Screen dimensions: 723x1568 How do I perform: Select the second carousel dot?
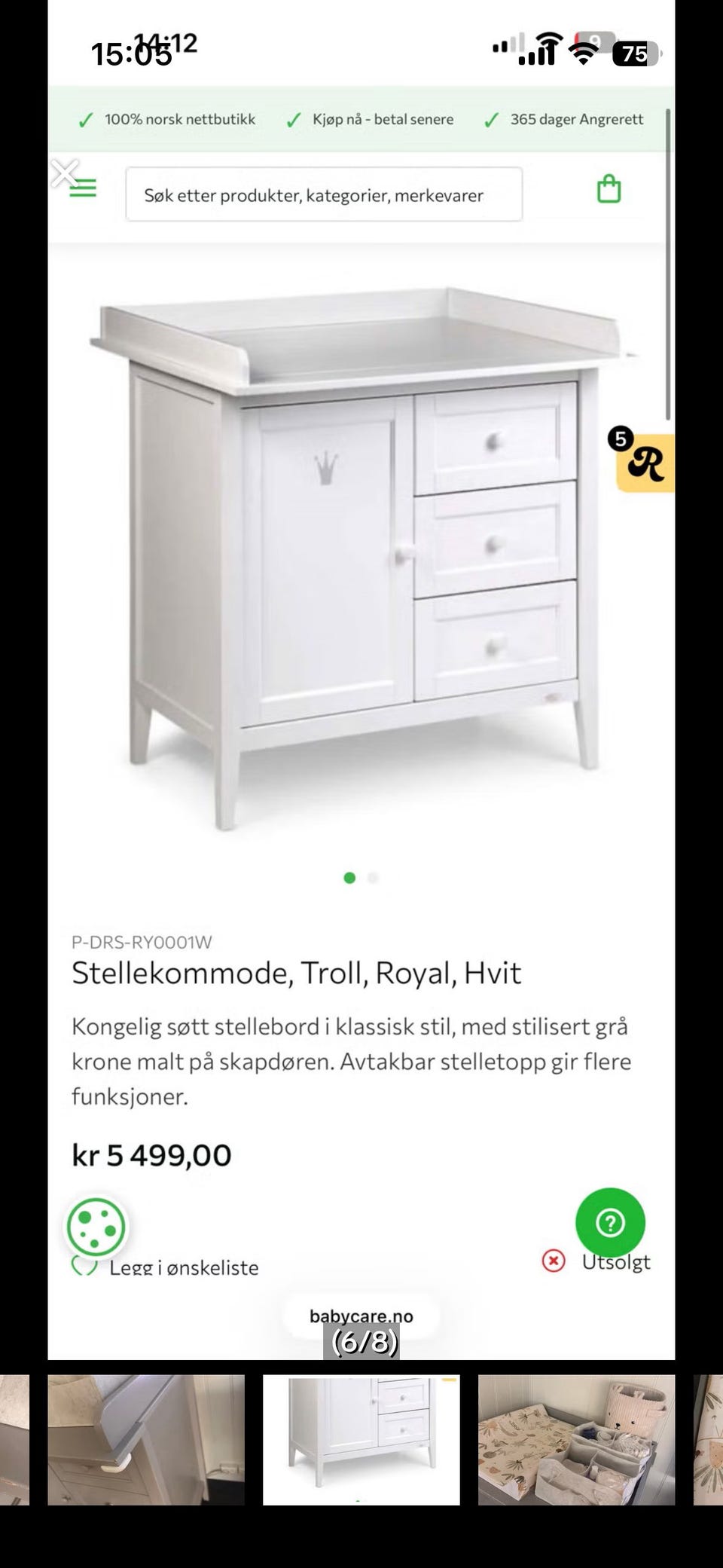[373, 878]
